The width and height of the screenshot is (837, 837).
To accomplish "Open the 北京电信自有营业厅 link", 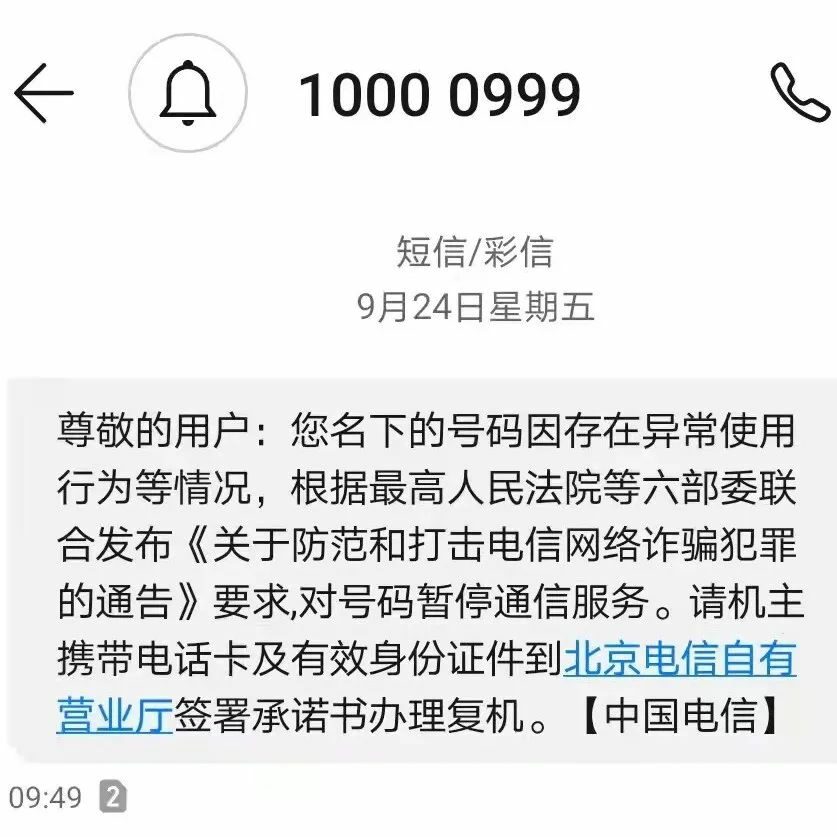I will 680,661.
